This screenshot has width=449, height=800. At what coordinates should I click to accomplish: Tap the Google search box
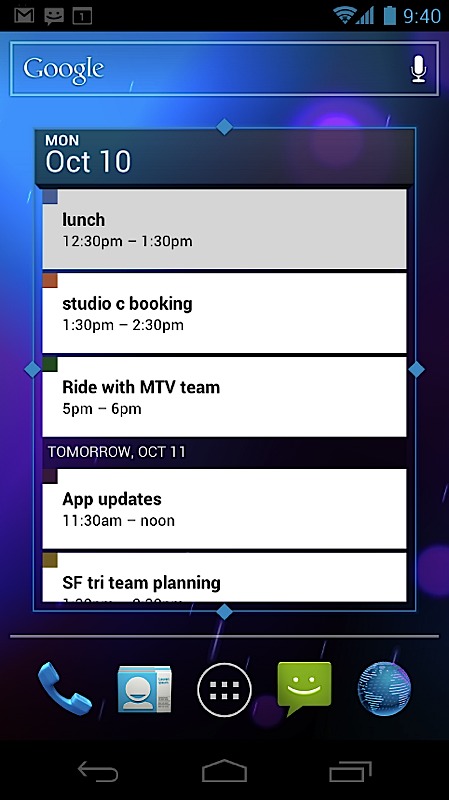click(224, 69)
